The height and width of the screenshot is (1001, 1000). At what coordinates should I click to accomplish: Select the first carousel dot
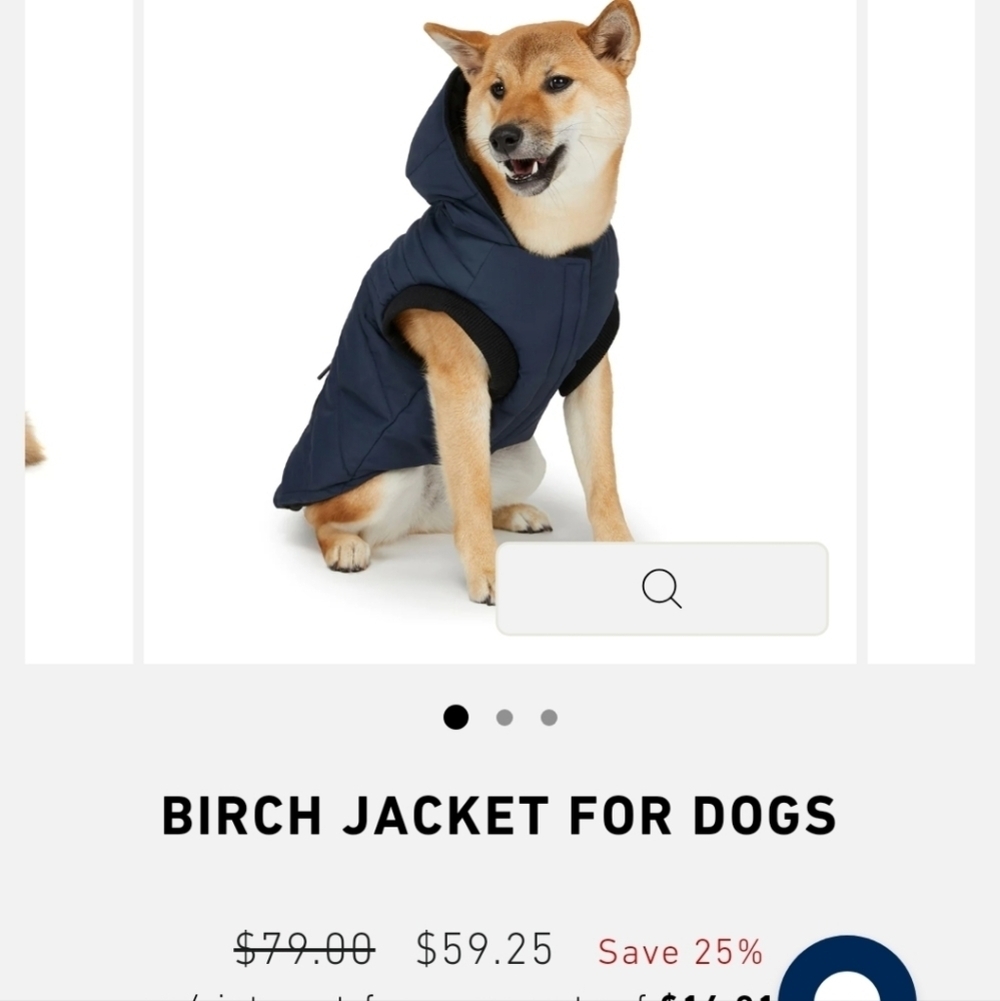457,716
